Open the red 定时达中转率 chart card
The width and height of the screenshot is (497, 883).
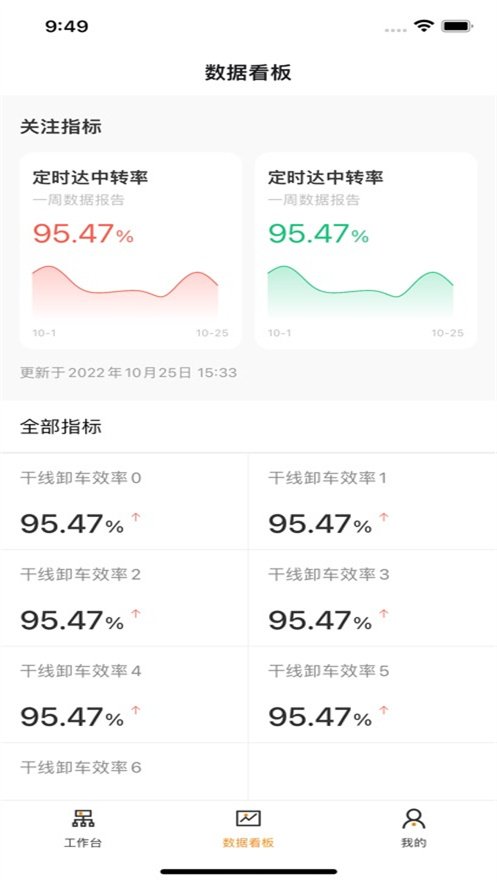coord(131,251)
